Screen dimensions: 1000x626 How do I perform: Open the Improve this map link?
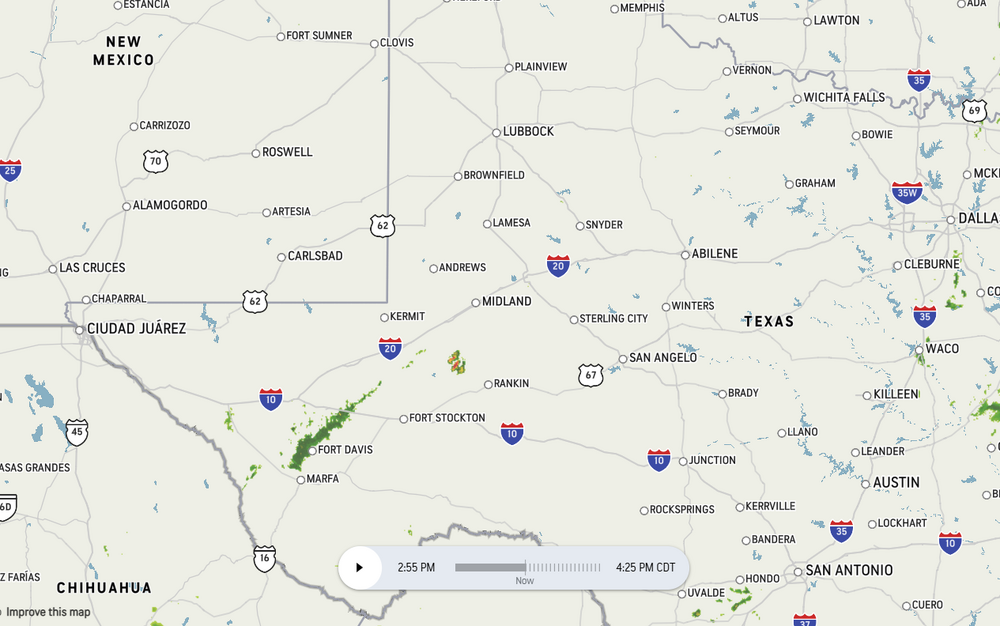(47, 612)
